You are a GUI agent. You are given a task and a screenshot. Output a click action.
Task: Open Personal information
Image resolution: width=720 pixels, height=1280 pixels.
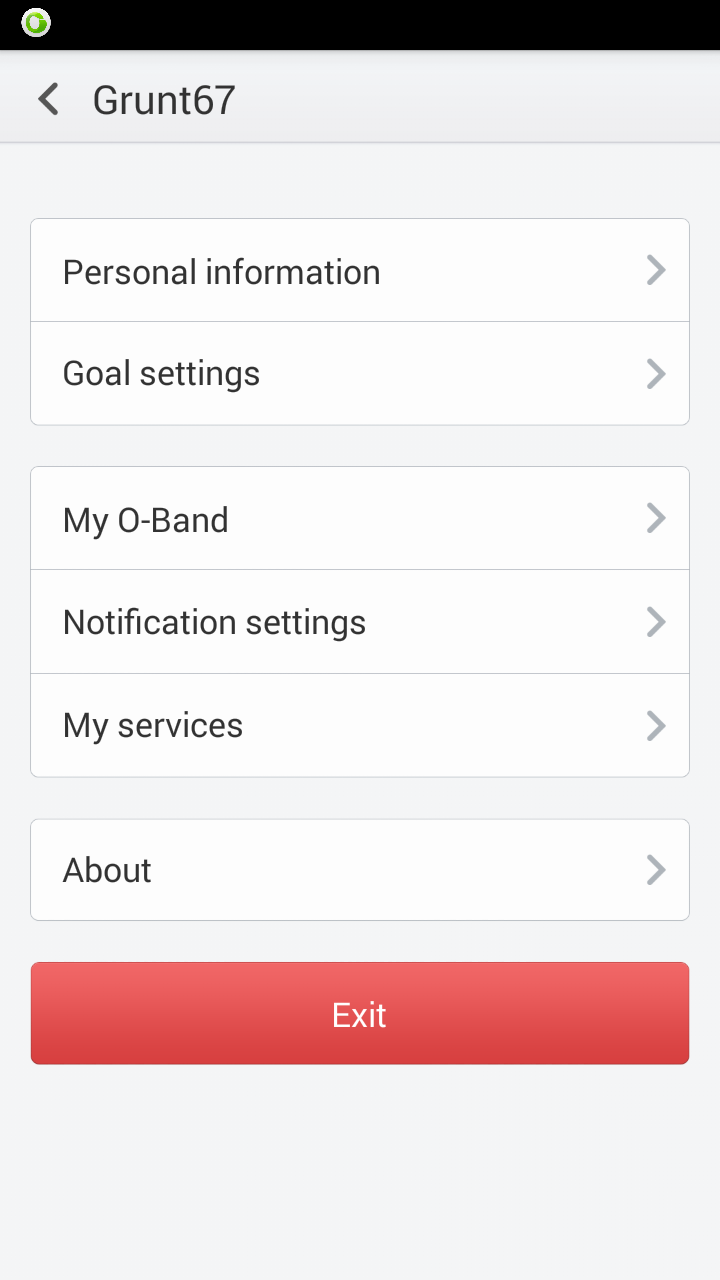[x=360, y=271]
